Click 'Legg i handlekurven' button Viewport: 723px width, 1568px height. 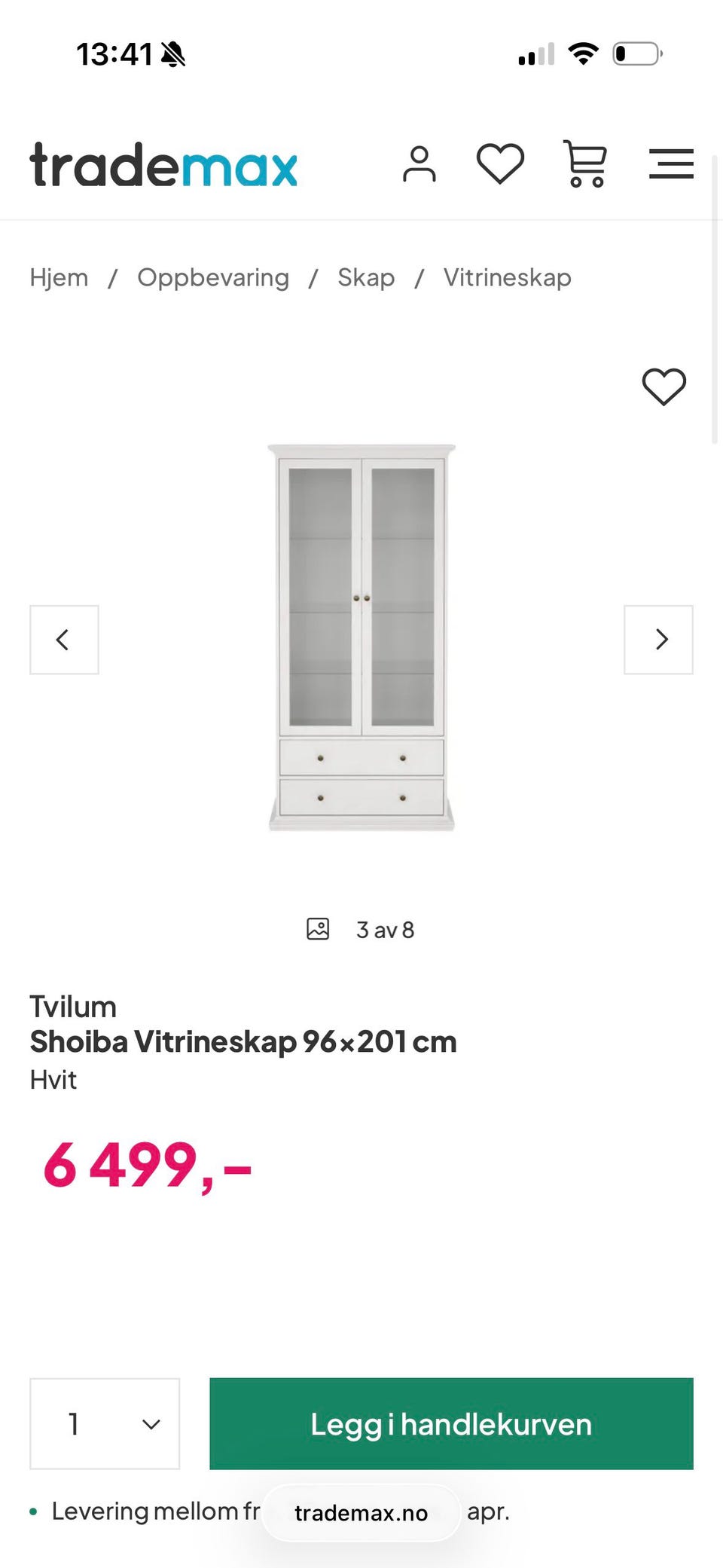(x=450, y=1424)
